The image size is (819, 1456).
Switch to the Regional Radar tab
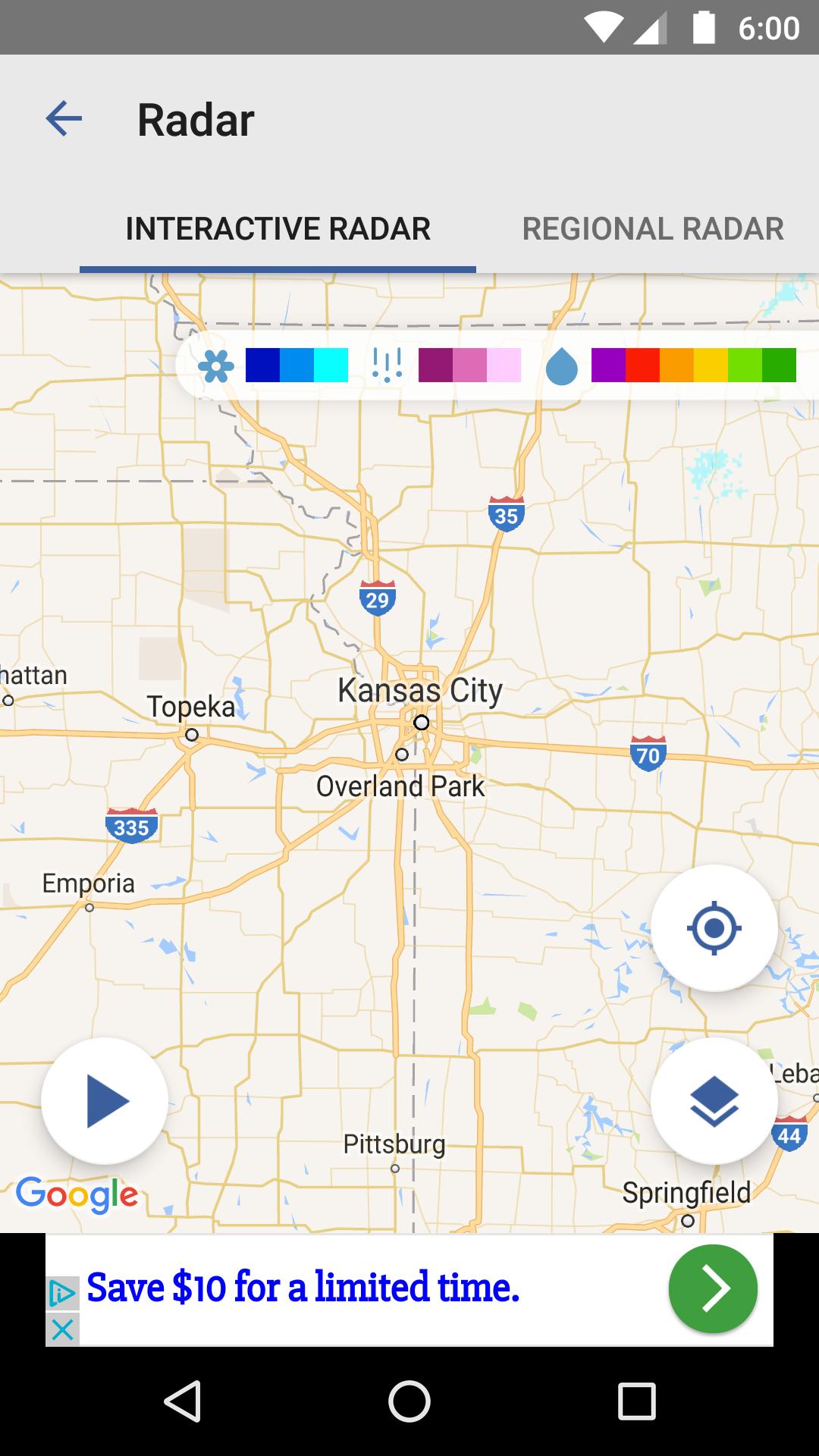652,228
